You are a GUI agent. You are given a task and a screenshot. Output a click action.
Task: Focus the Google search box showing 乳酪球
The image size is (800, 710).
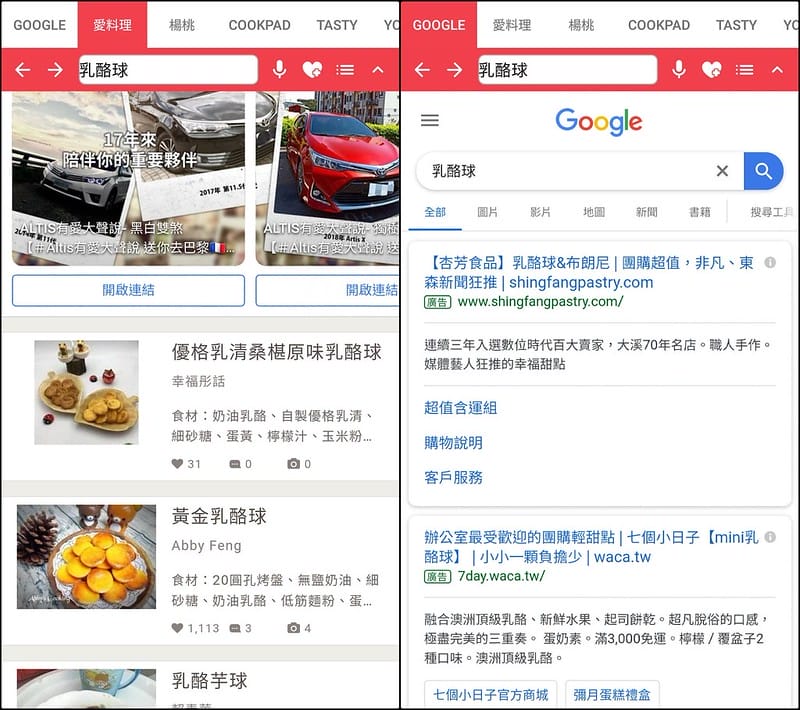(565, 171)
